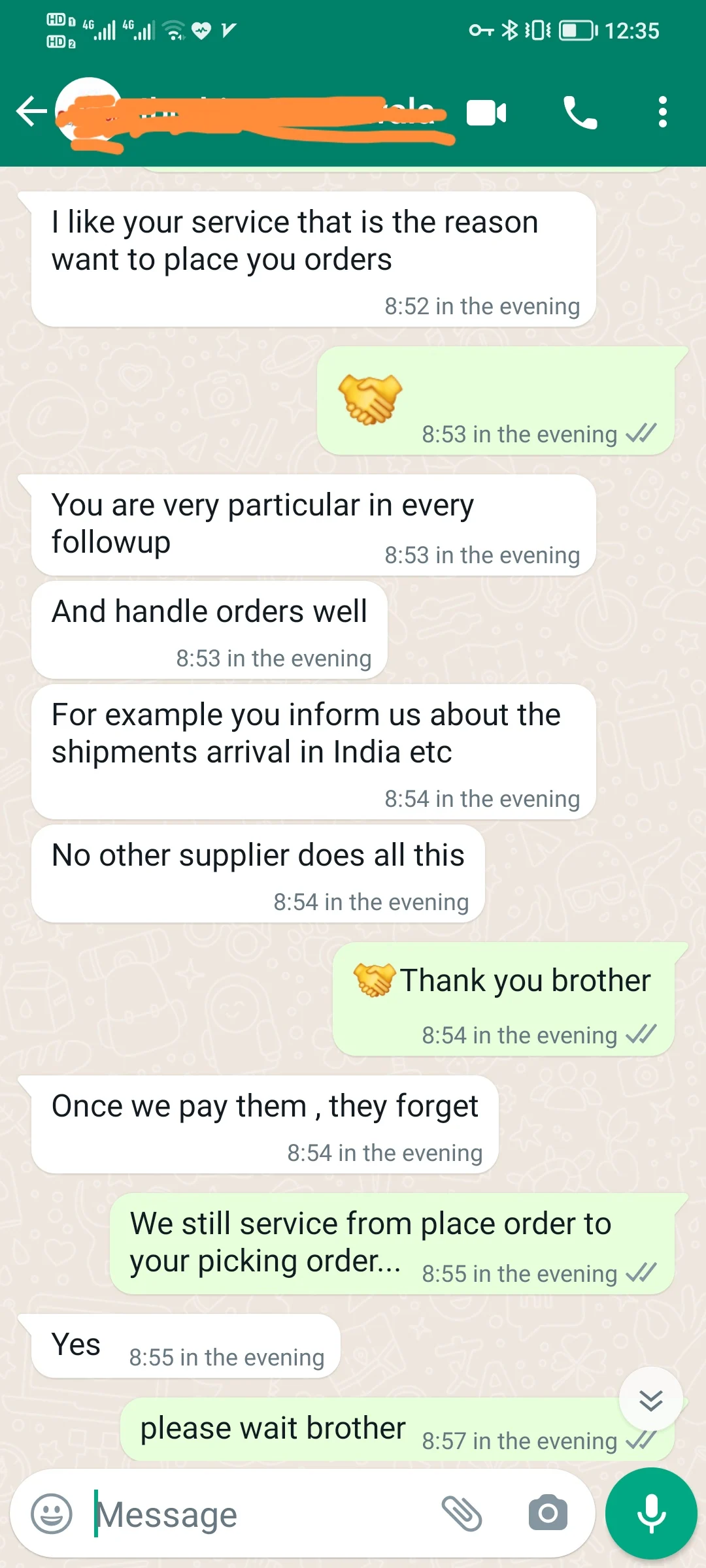
Task: Tap the microphone voice message button
Action: point(651,1514)
